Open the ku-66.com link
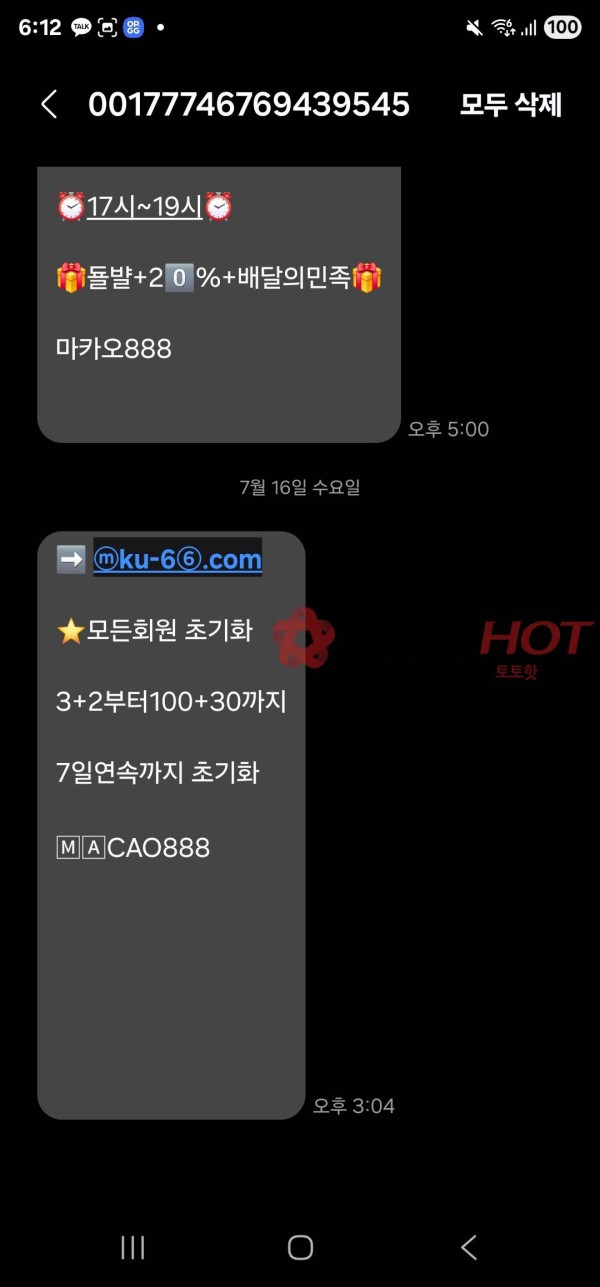This screenshot has height=1287, width=600. tap(177, 559)
